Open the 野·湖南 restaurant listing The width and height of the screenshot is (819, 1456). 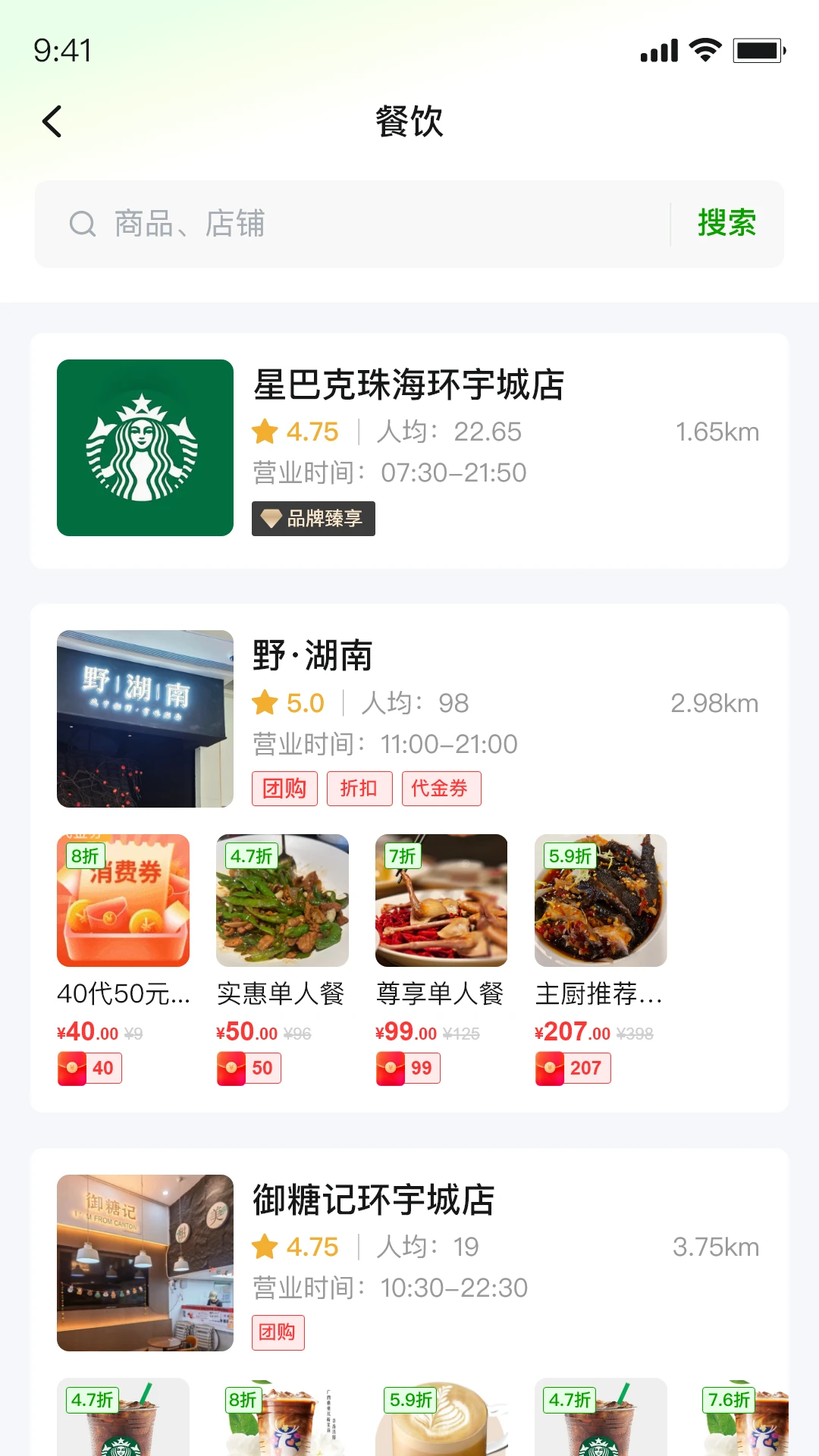408,717
